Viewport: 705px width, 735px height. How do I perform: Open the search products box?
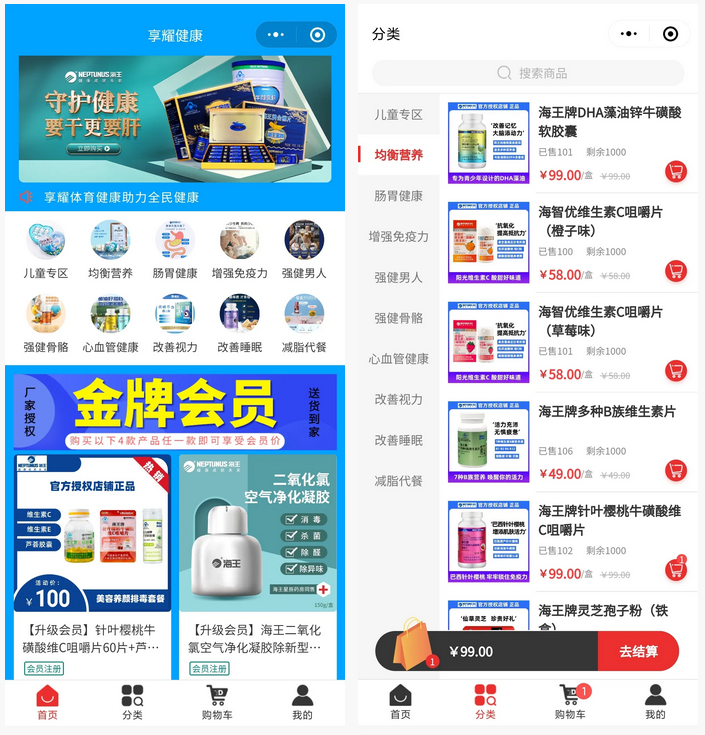click(x=528, y=73)
